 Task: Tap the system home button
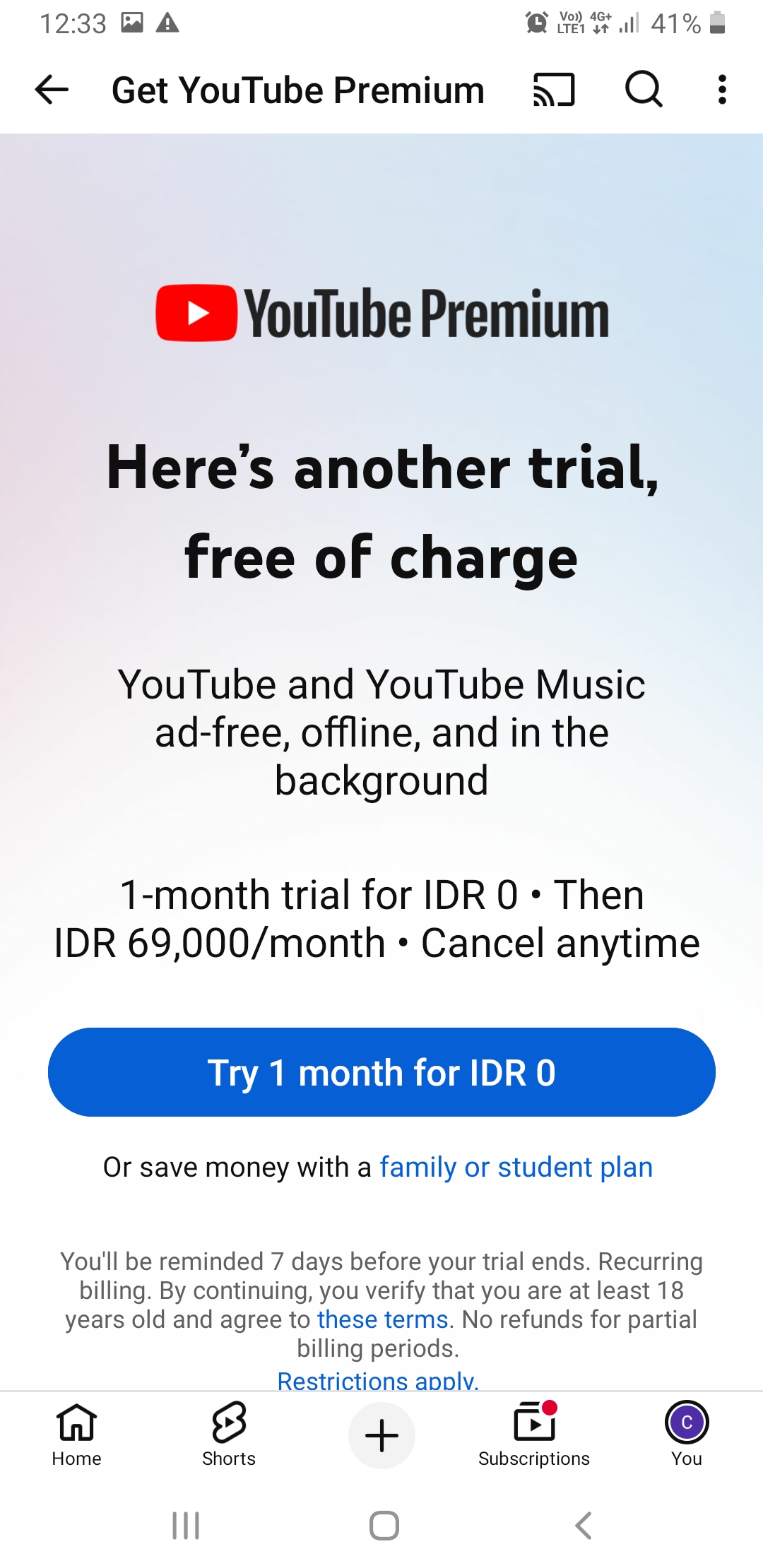tap(384, 1526)
